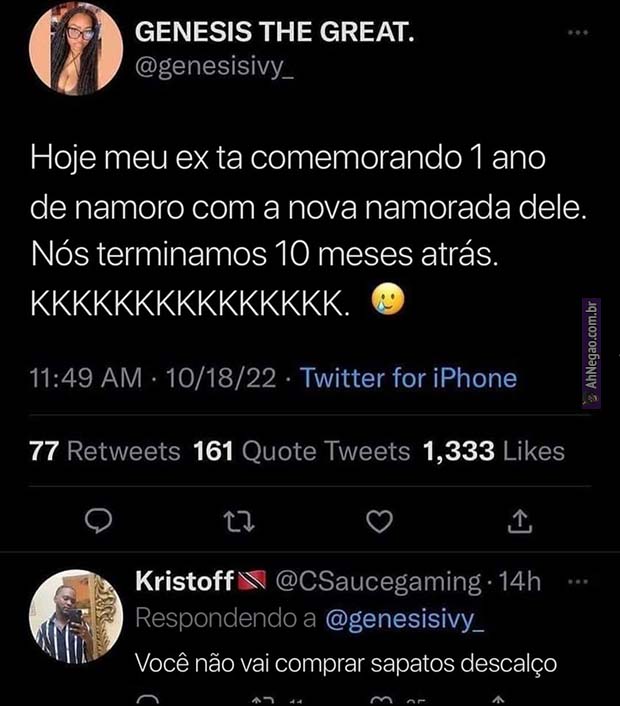Viewport: 620px width, 706px height.
Task: See who gave the 1,333 Likes
Action: pyautogui.click(x=493, y=451)
